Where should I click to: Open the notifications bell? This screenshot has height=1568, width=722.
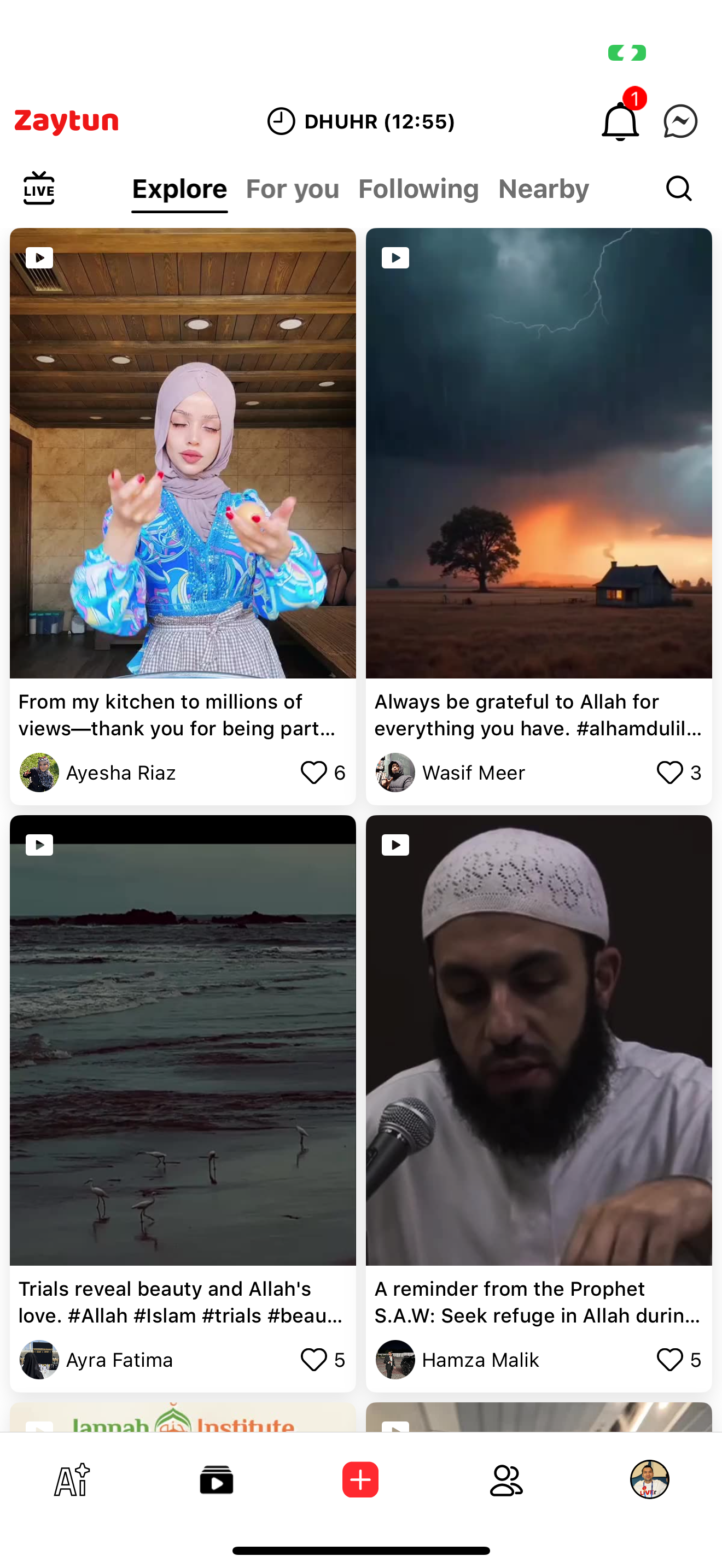coord(620,121)
